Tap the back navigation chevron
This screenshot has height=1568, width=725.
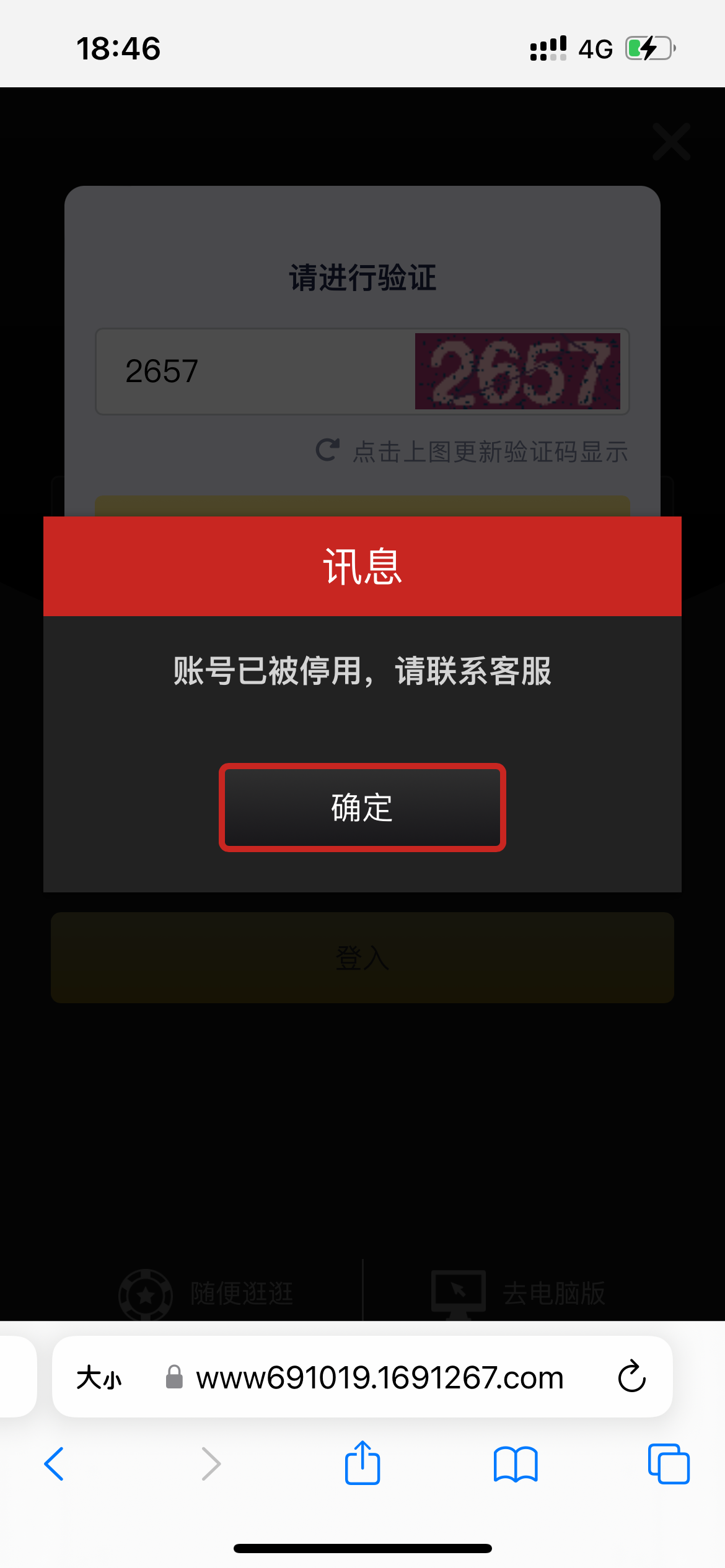point(55,1465)
